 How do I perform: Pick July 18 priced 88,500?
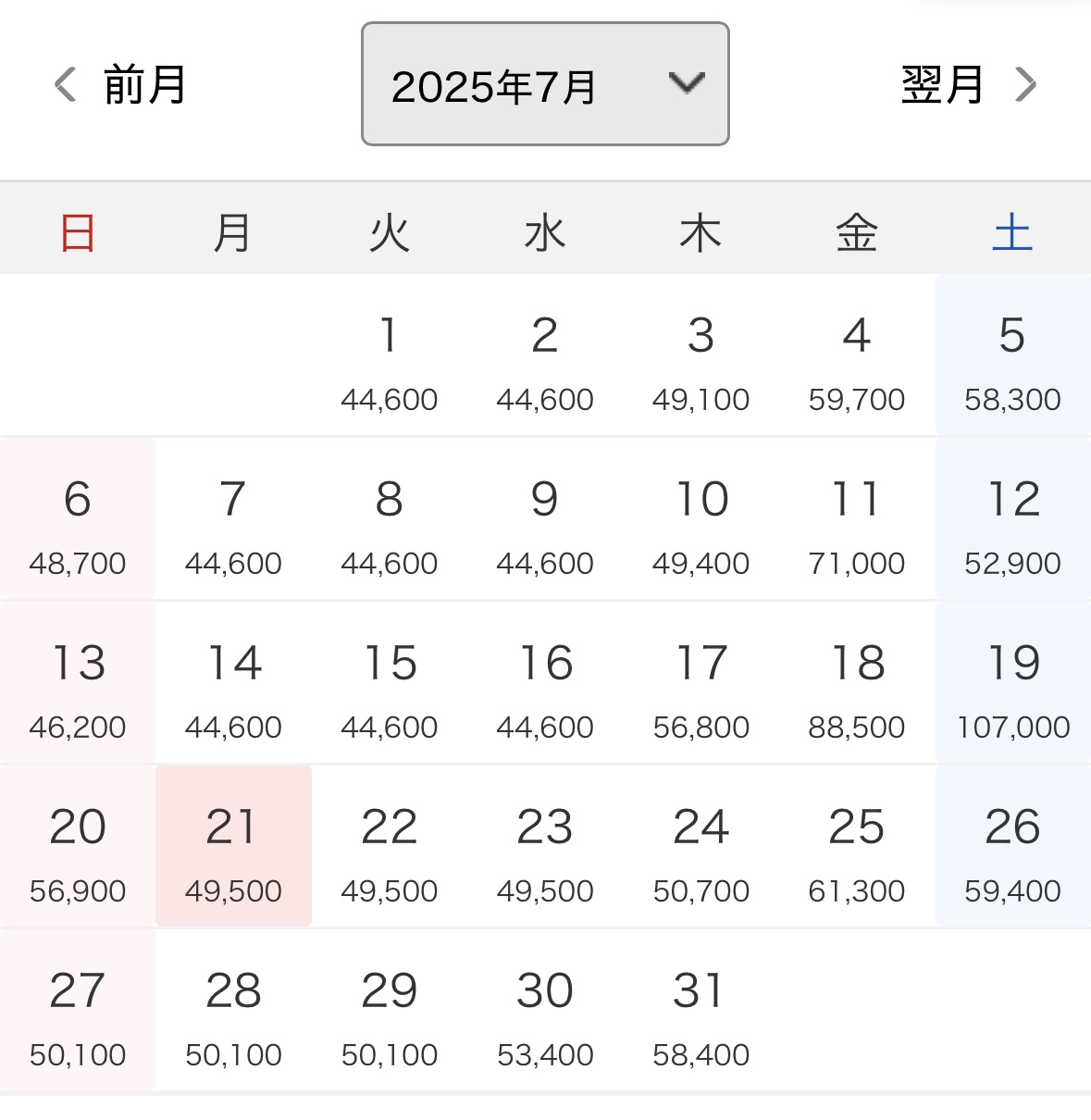856,684
